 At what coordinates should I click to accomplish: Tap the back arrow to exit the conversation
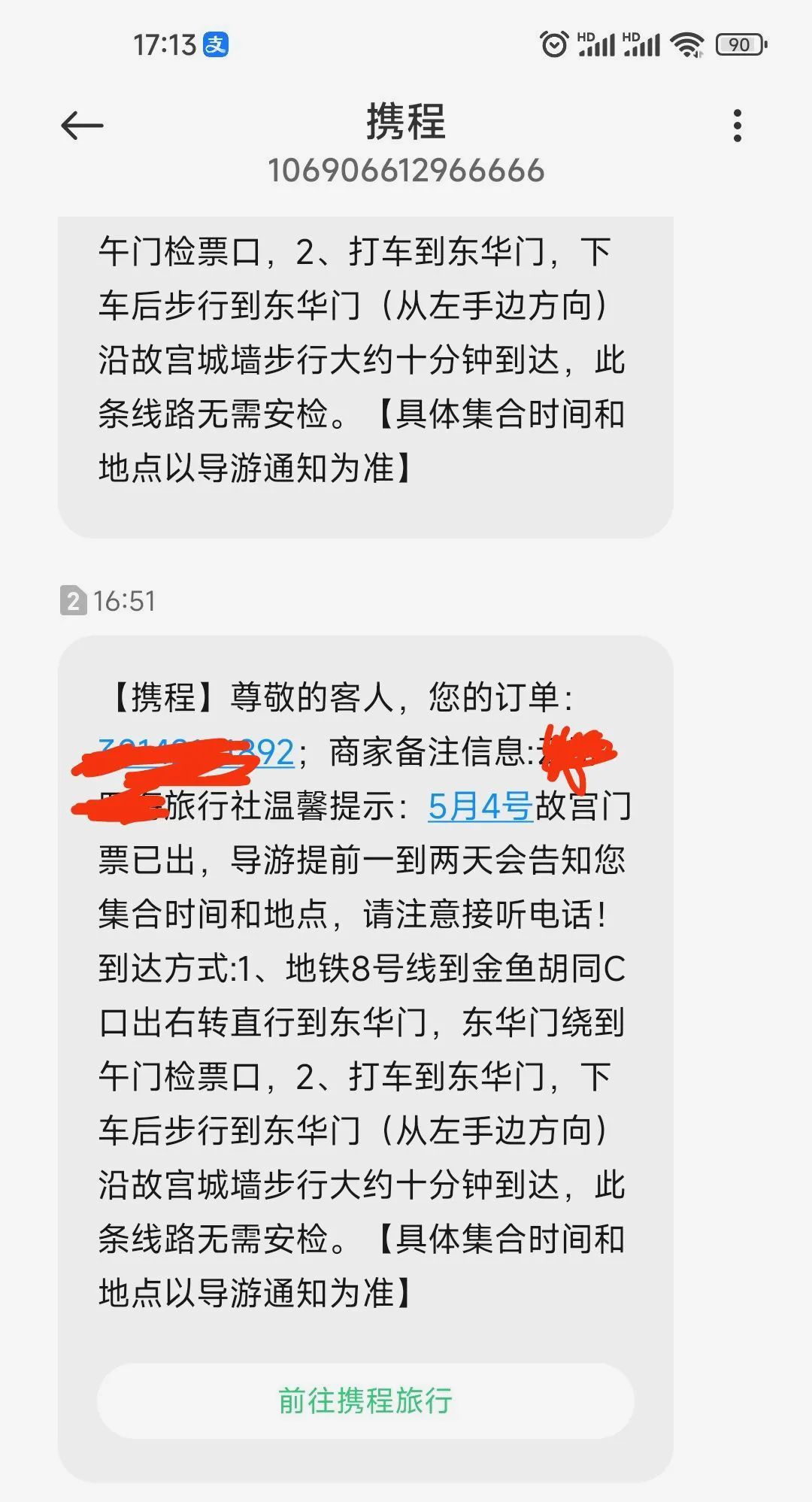point(83,124)
